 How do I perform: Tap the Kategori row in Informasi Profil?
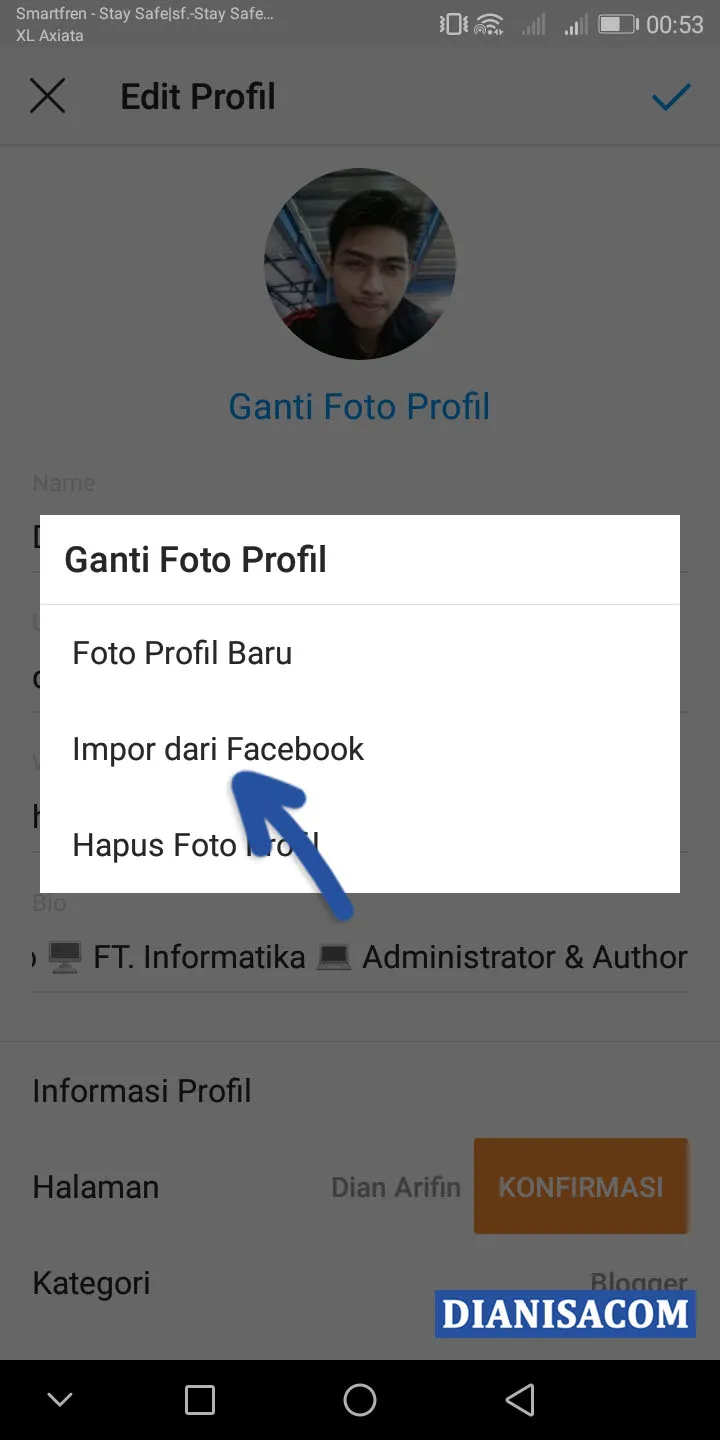point(91,1283)
